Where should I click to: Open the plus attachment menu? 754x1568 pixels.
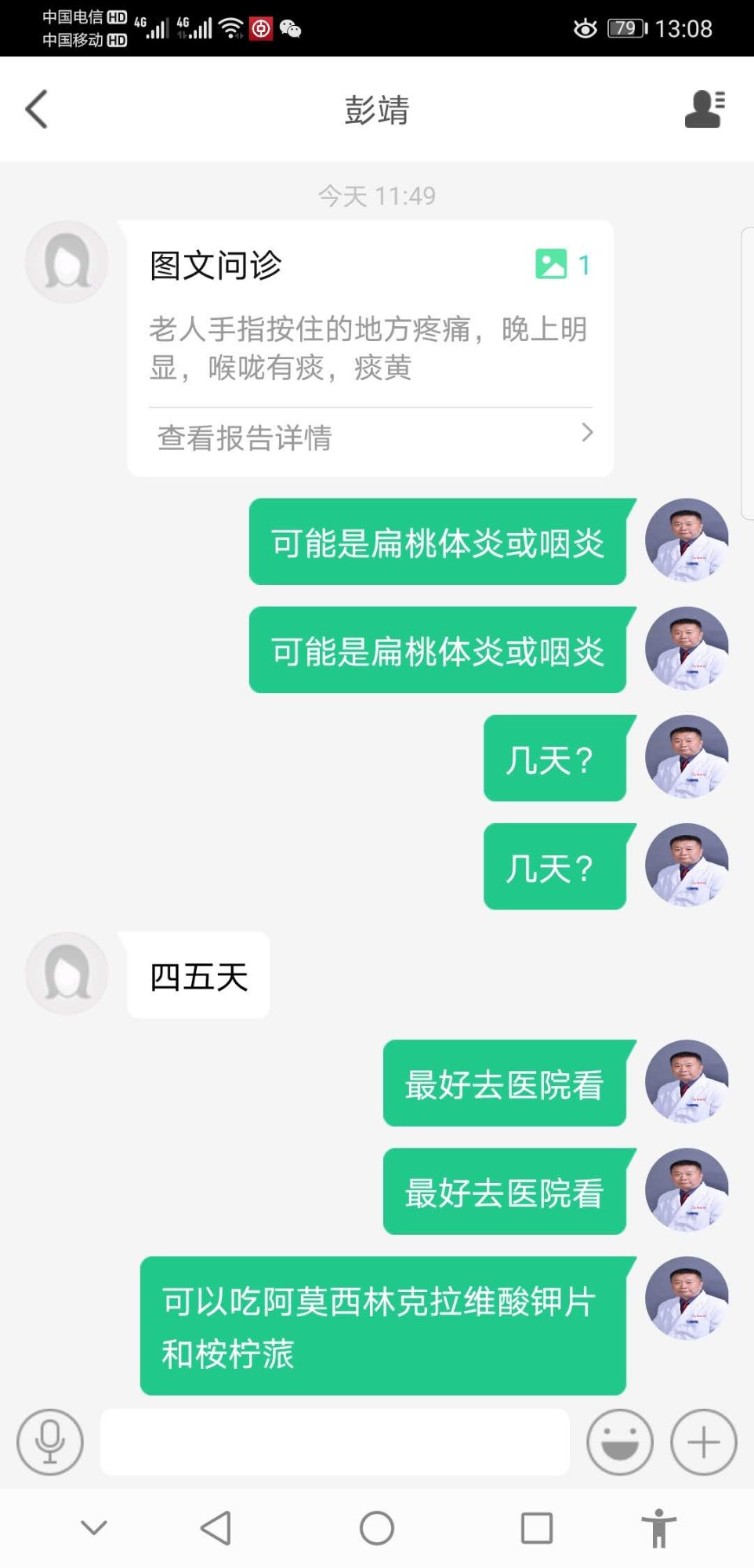point(703,1442)
